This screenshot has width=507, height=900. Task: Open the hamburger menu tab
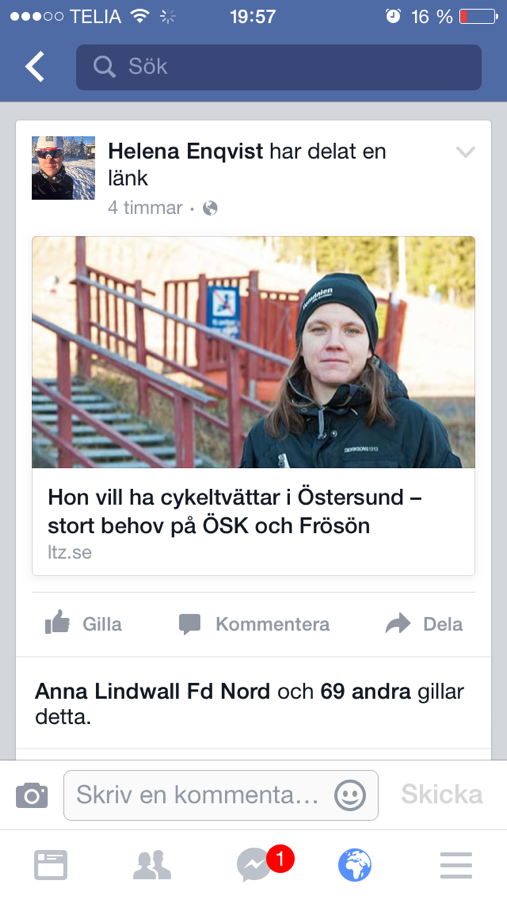click(x=456, y=865)
